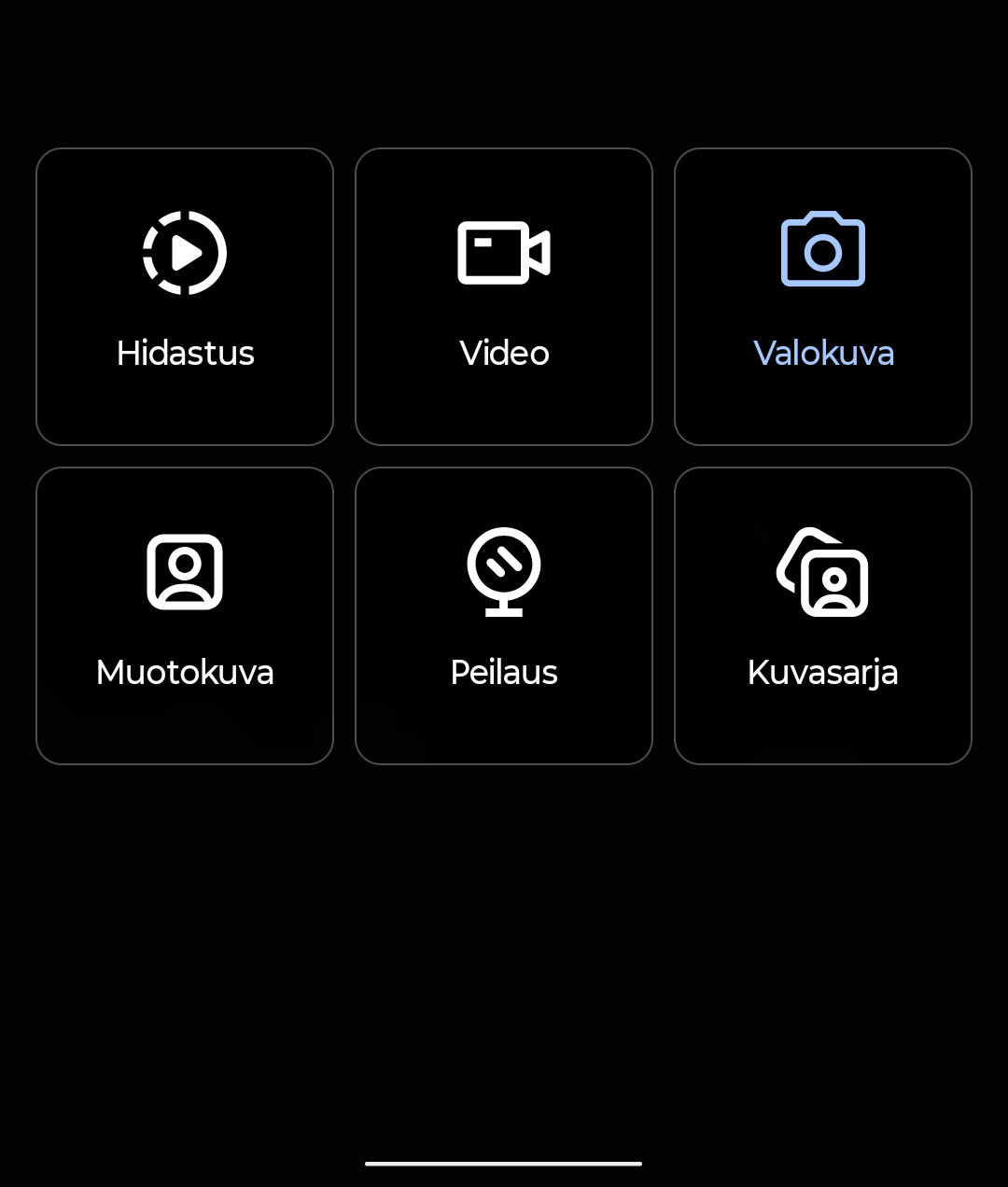Switch to Kuvasarja mode
This screenshot has width=1008, height=1187.
(823, 616)
